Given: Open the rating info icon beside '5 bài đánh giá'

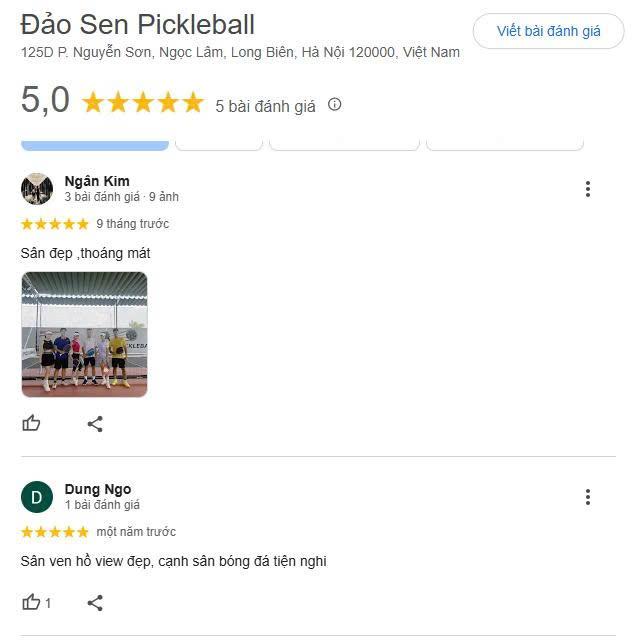Looking at the screenshot, I should click(x=335, y=104).
